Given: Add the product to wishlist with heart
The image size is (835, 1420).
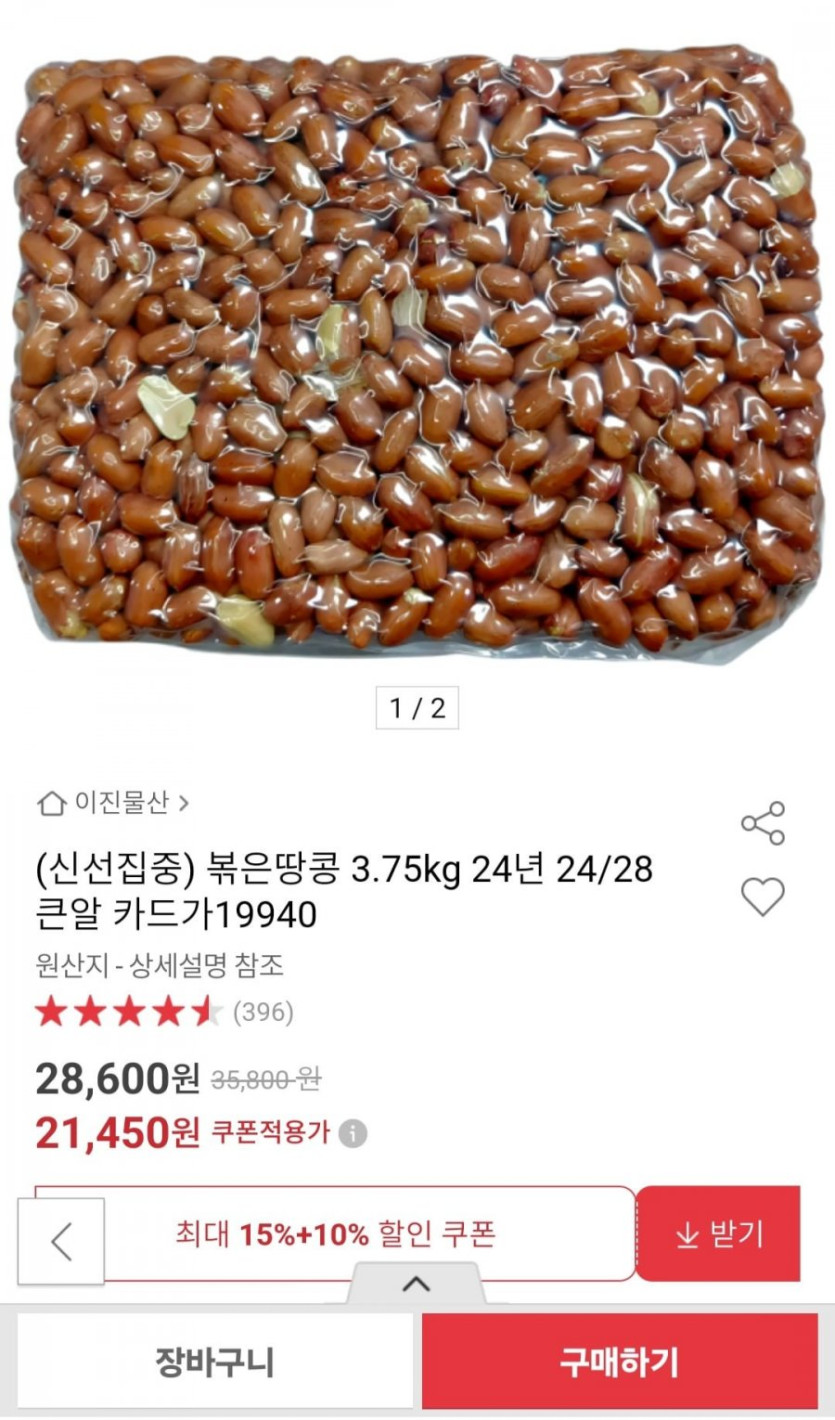Looking at the screenshot, I should [762, 897].
